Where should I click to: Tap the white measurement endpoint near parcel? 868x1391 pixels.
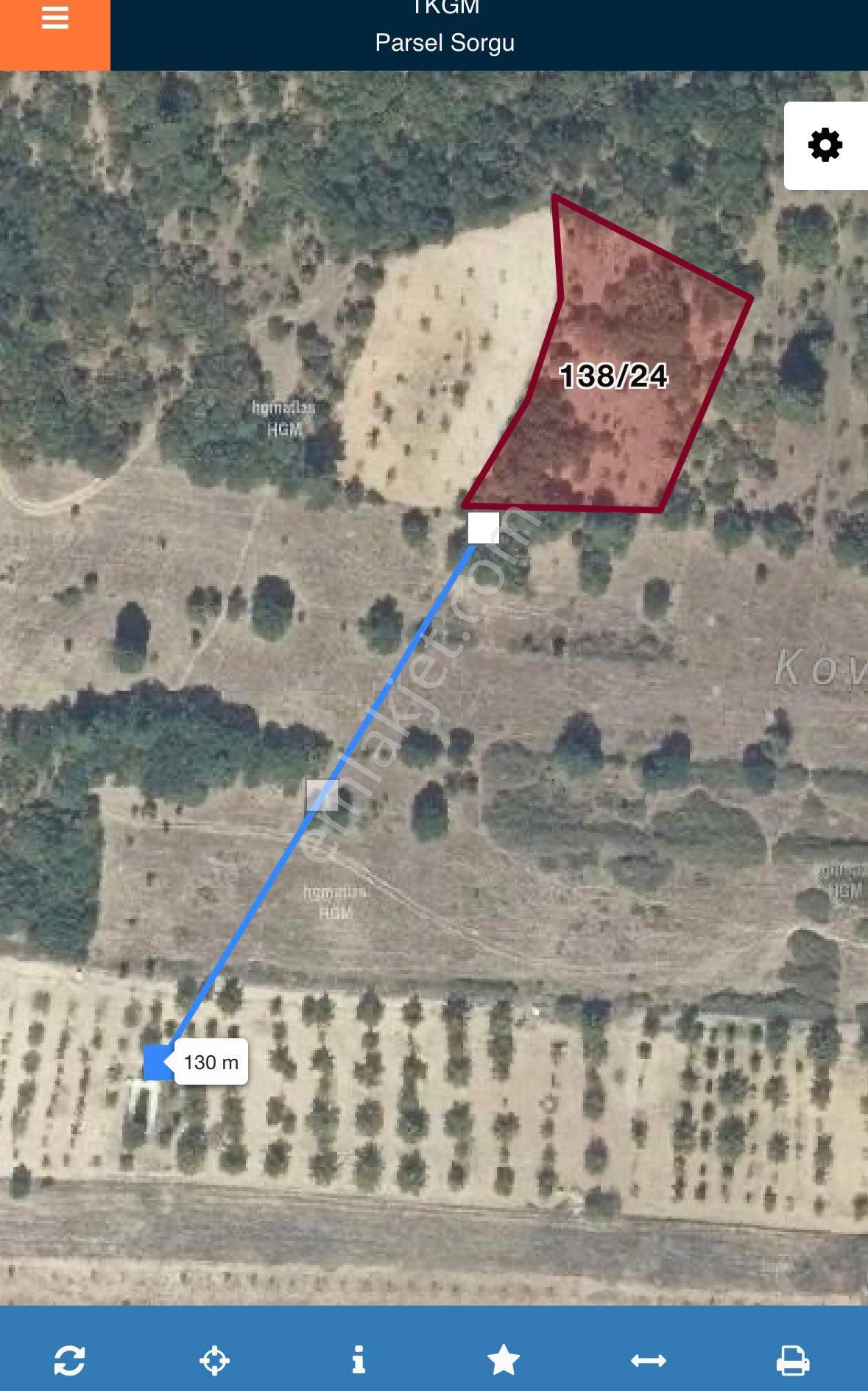coord(484,529)
